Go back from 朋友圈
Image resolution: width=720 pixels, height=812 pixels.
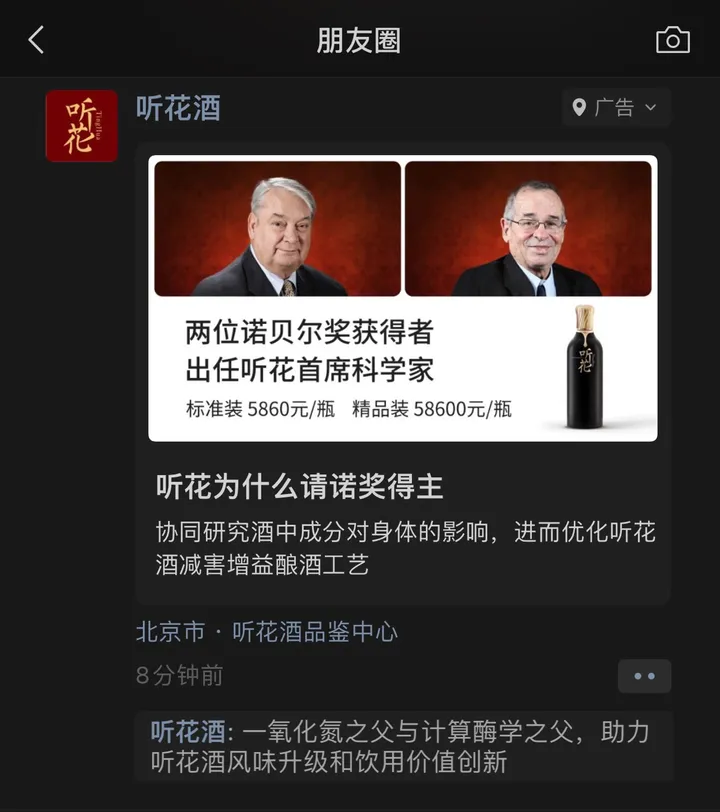tap(36, 40)
